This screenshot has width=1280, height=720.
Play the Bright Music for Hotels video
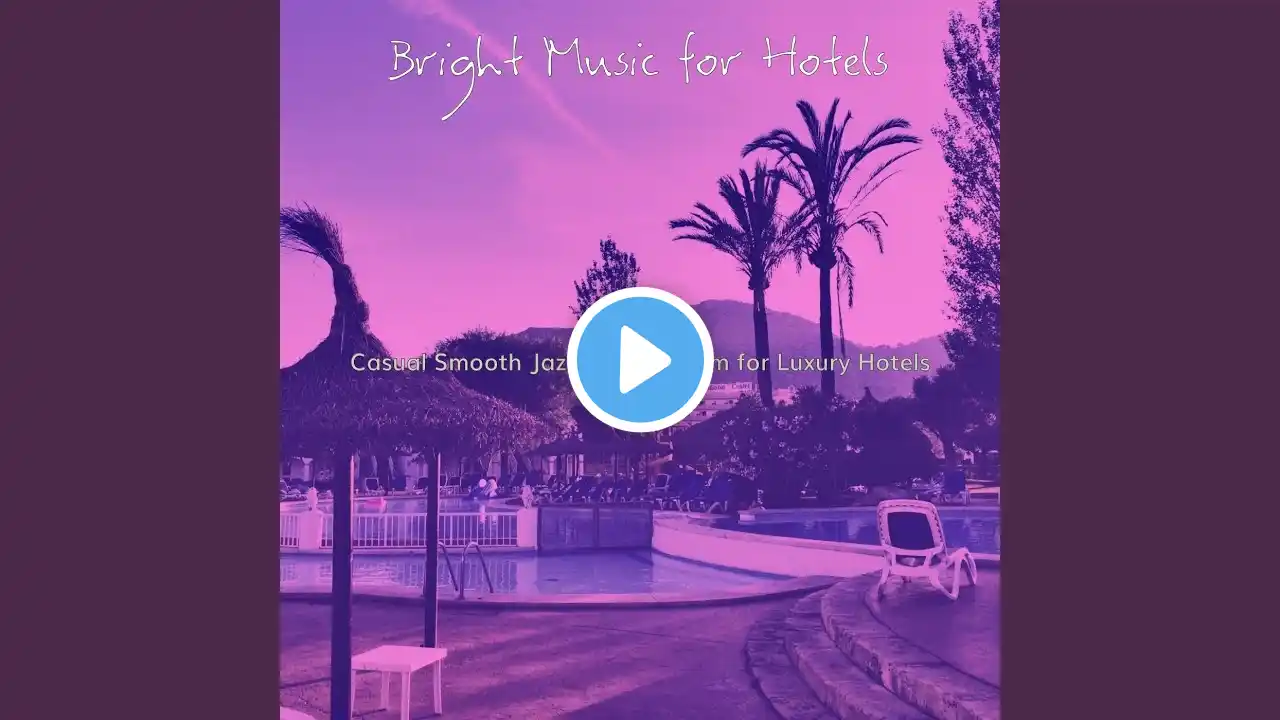(640, 360)
